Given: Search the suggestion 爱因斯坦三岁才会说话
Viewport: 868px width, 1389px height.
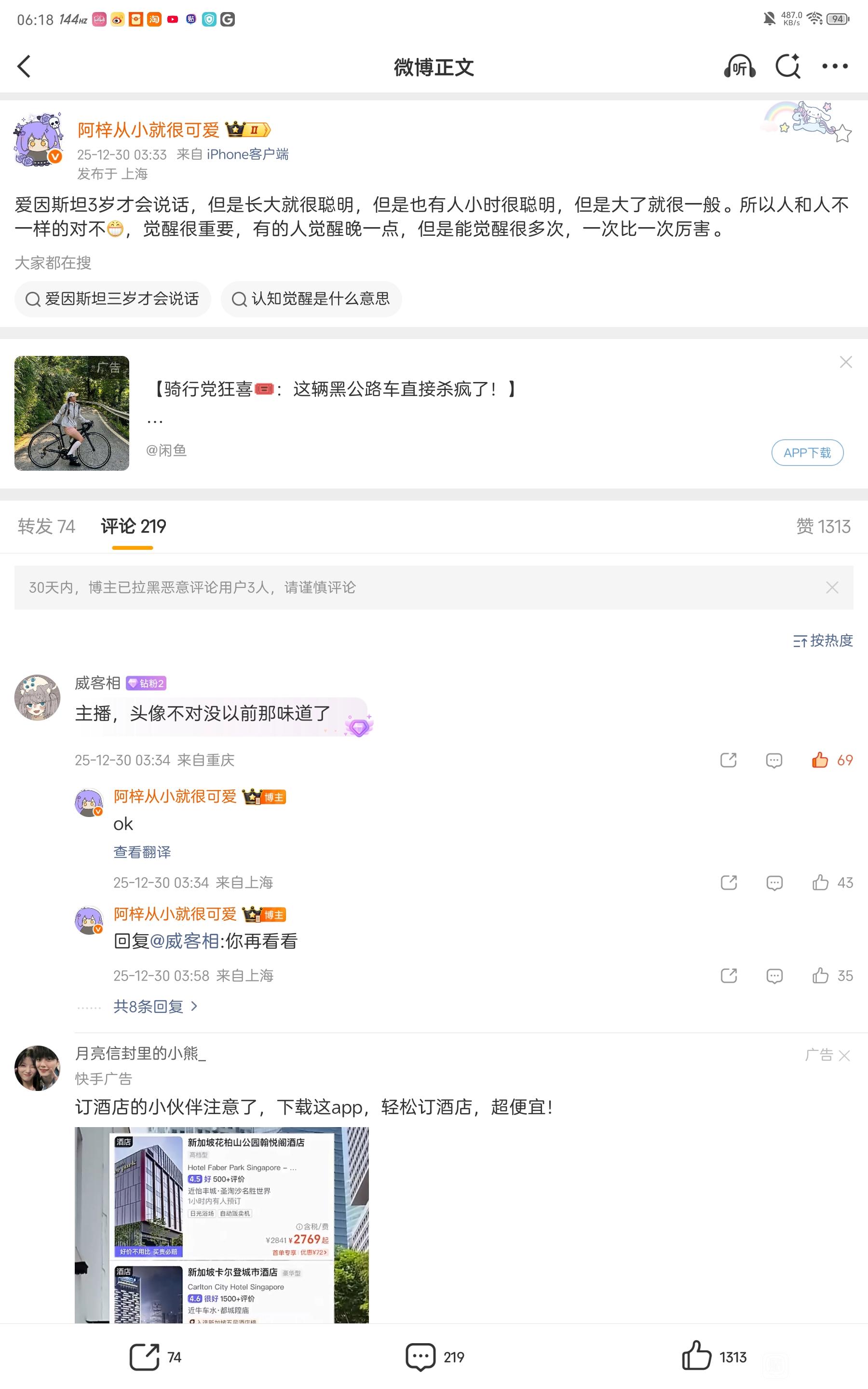Looking at the screenshot, I should 113,299.
